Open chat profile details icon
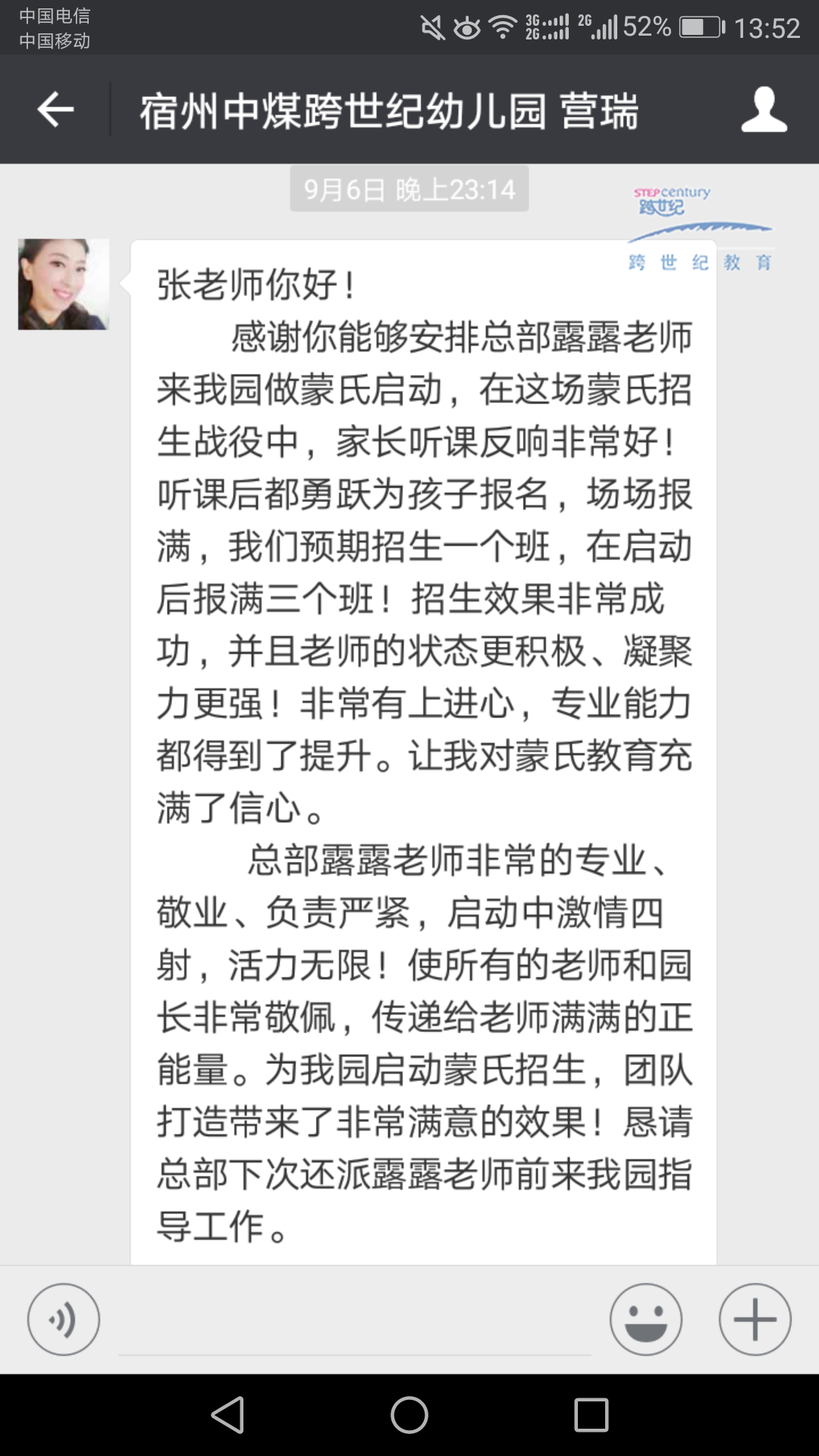Image resolution: width=819 pixels, height=1456 pixels. (x=764, y=111)
